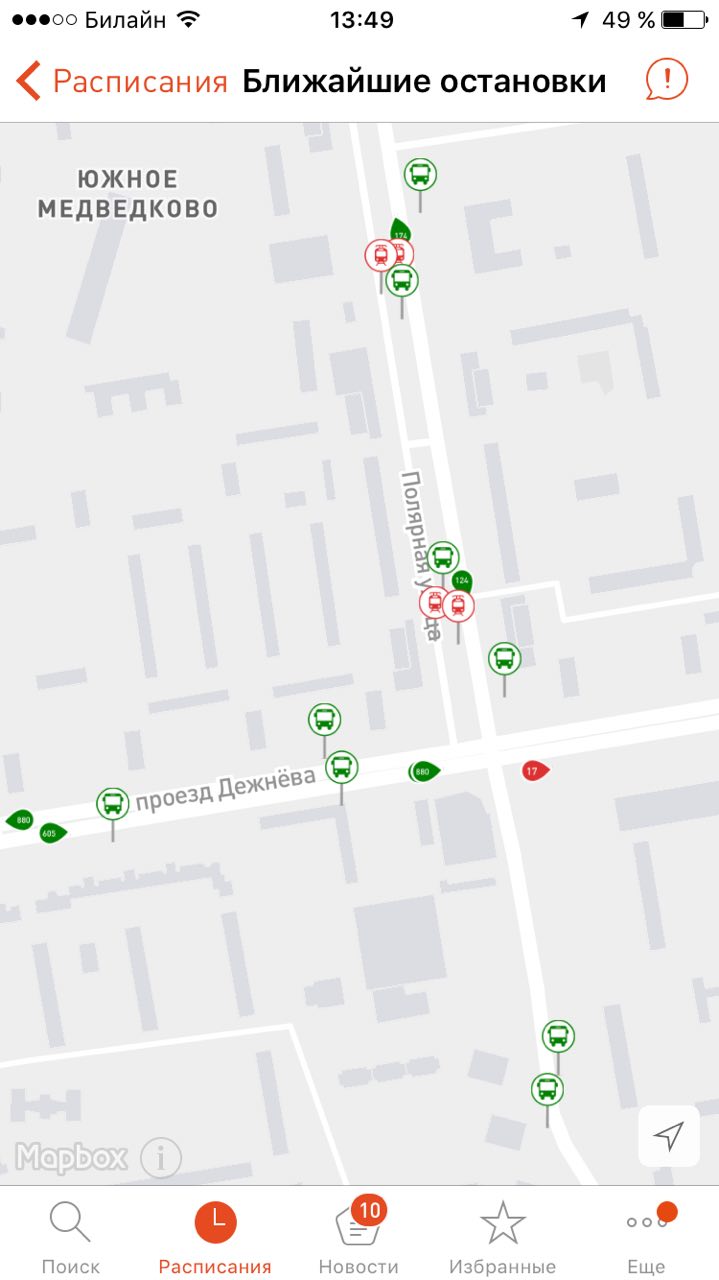Open the Еще tab
719x1280 pixels.
pyautogui.click(x=647, y=1238)
